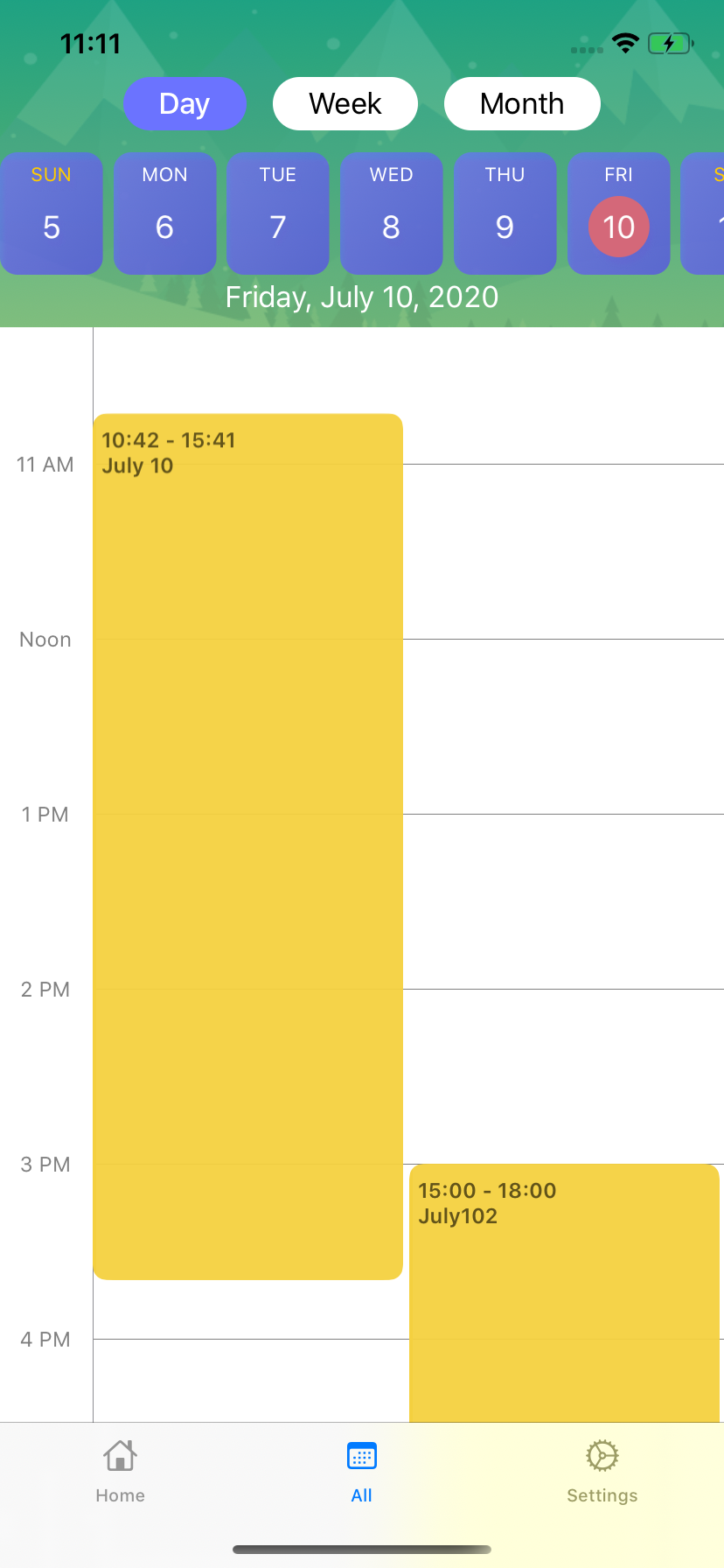Viewport: 724px width, 1568px height.
Task: Go to Thursday the 9th
Action: [505, 213]
